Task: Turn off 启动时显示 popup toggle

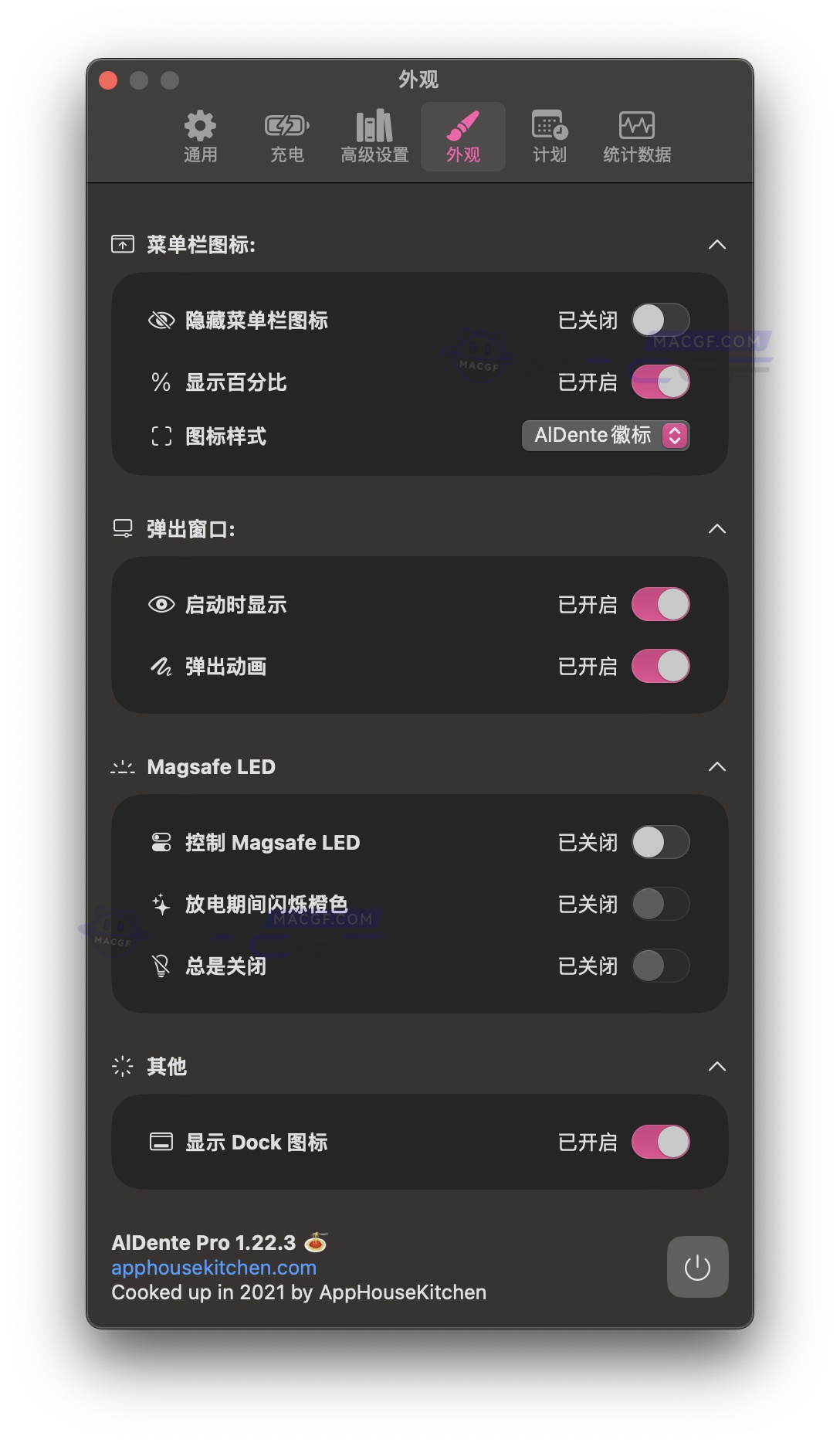Action: tap(662, 604)
